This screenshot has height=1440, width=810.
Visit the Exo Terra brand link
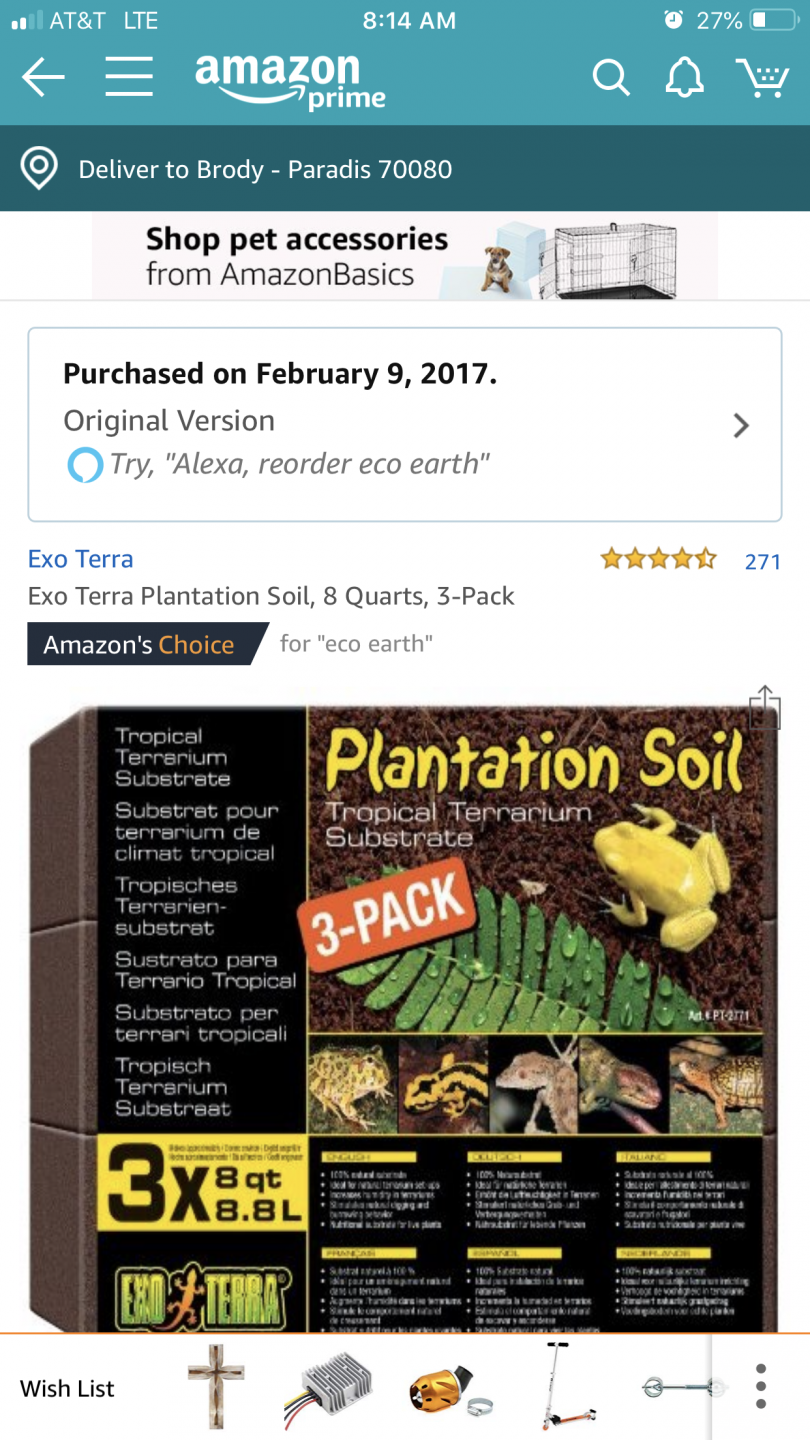coord(80,559)
